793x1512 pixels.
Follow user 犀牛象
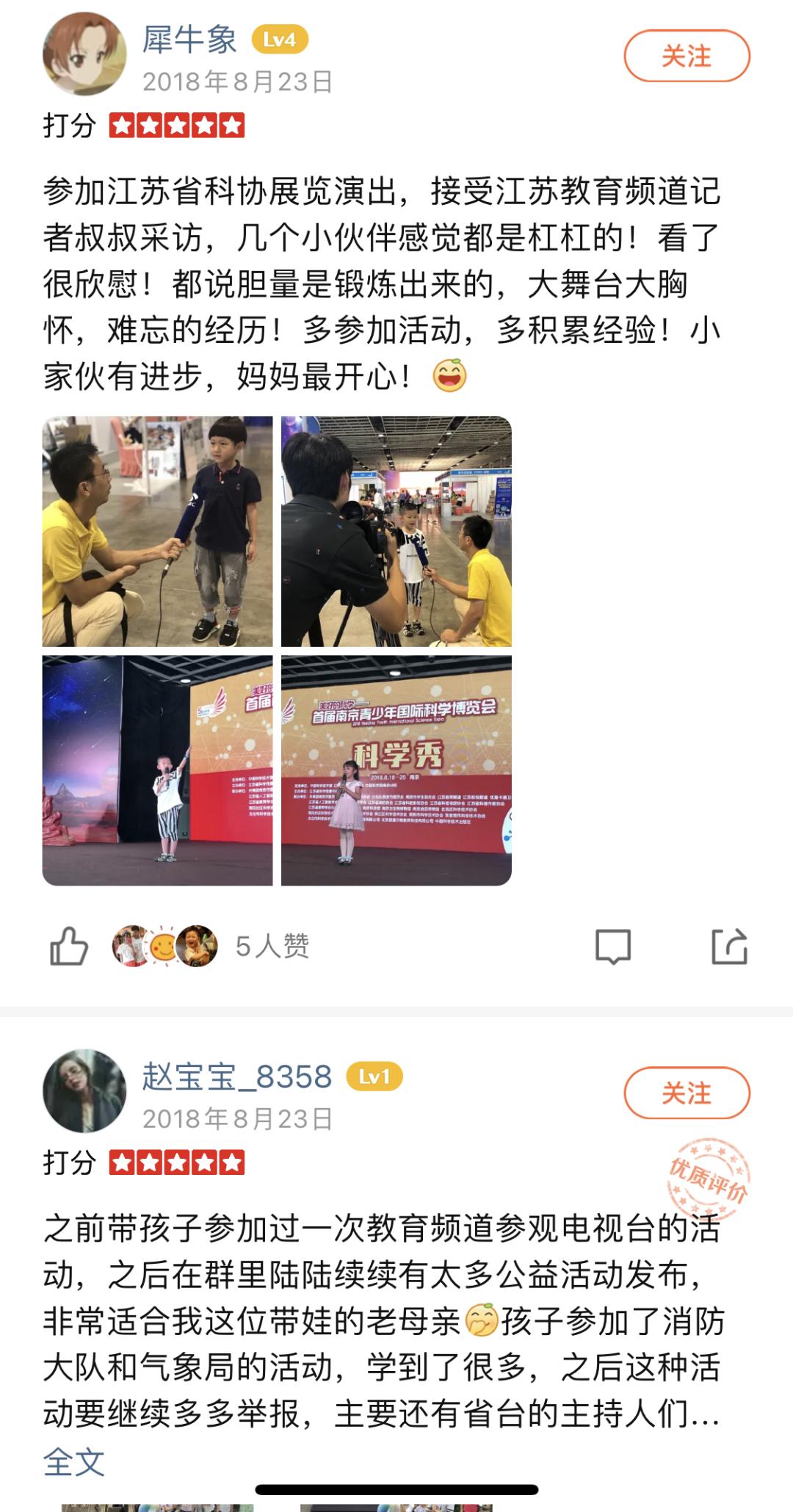[x=687, y=57]
